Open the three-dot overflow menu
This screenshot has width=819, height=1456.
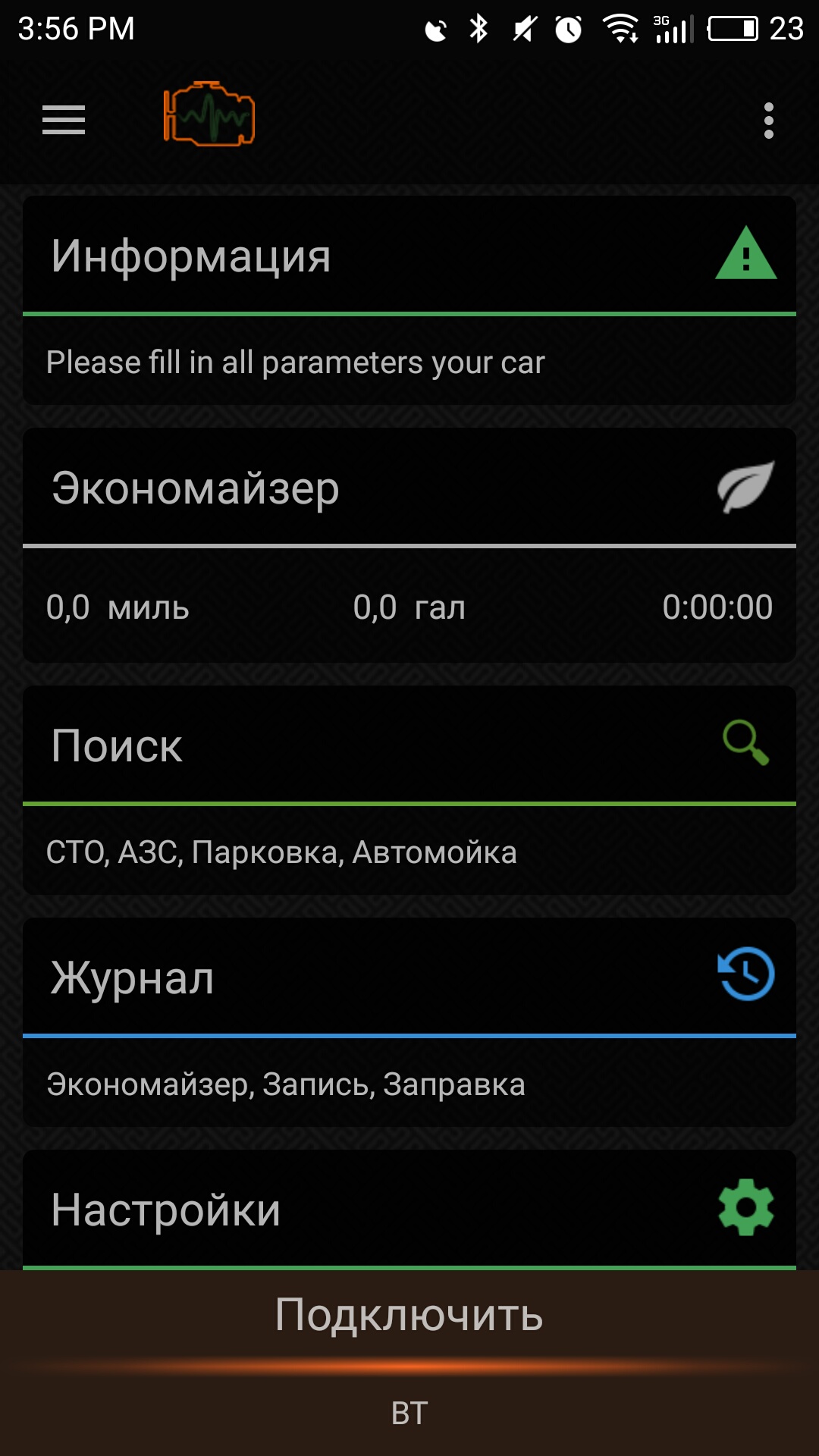(768, 121)
